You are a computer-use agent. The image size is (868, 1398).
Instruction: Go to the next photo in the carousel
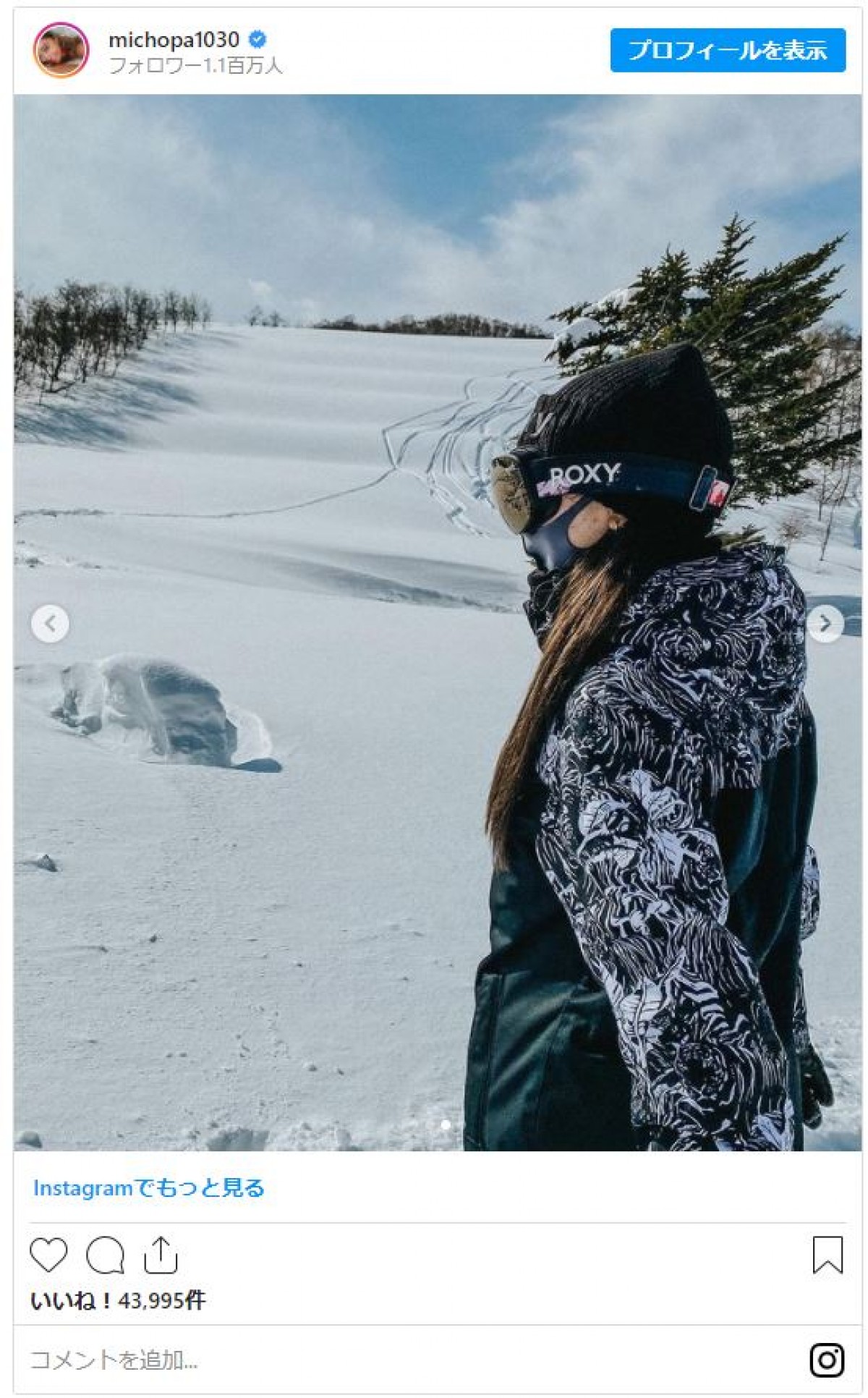click(x=825, y=623)
